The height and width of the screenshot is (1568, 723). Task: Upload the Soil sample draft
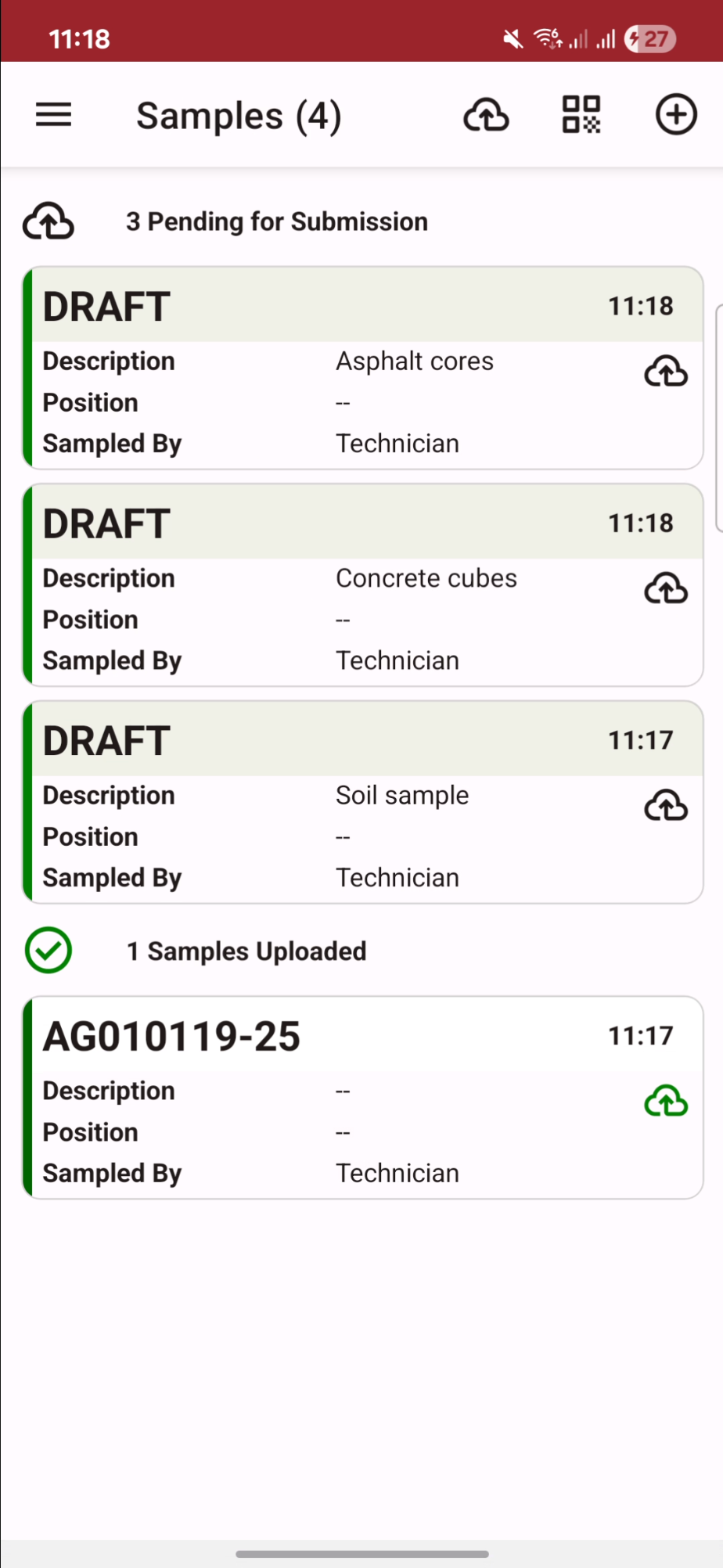pos(666,805)
